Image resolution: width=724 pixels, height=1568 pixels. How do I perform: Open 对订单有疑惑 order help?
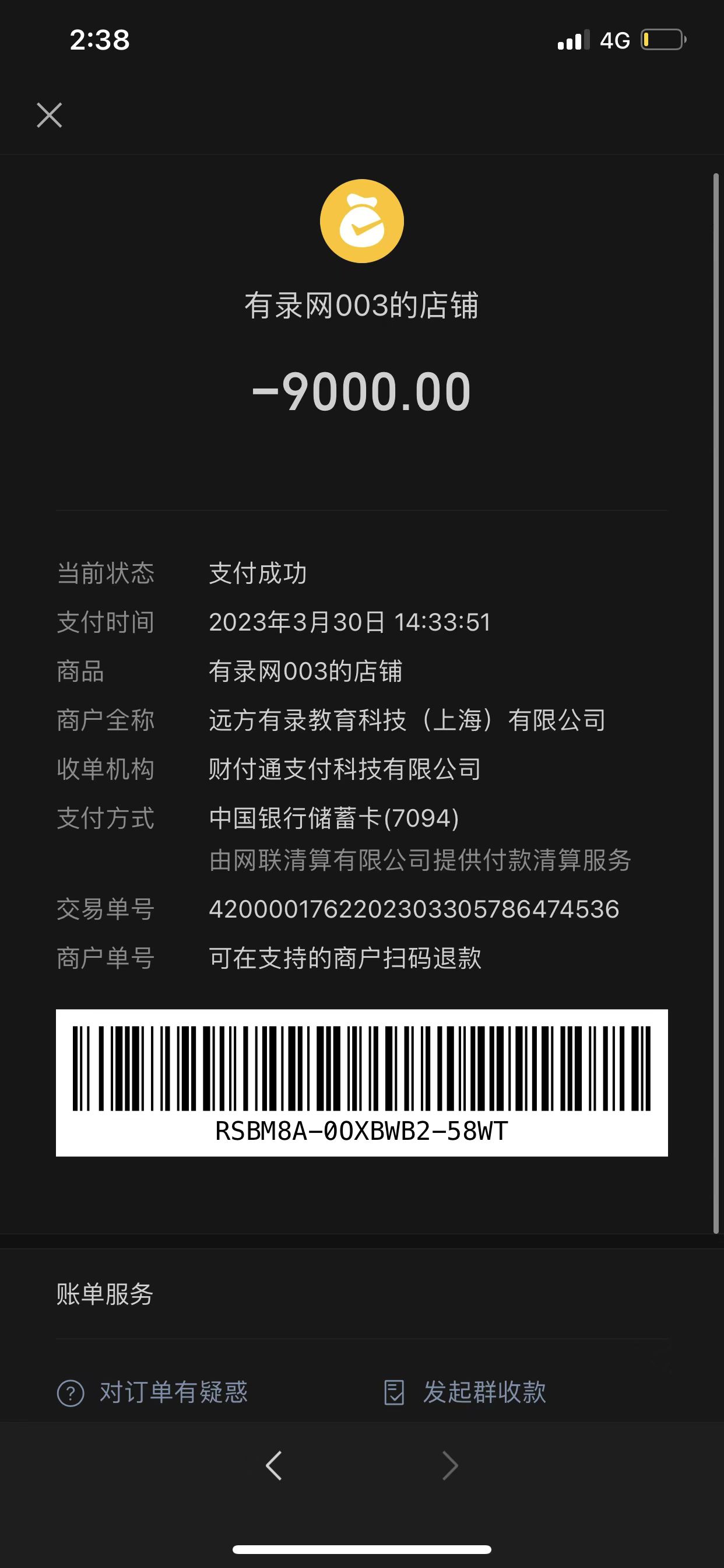tap(153, 1392)
